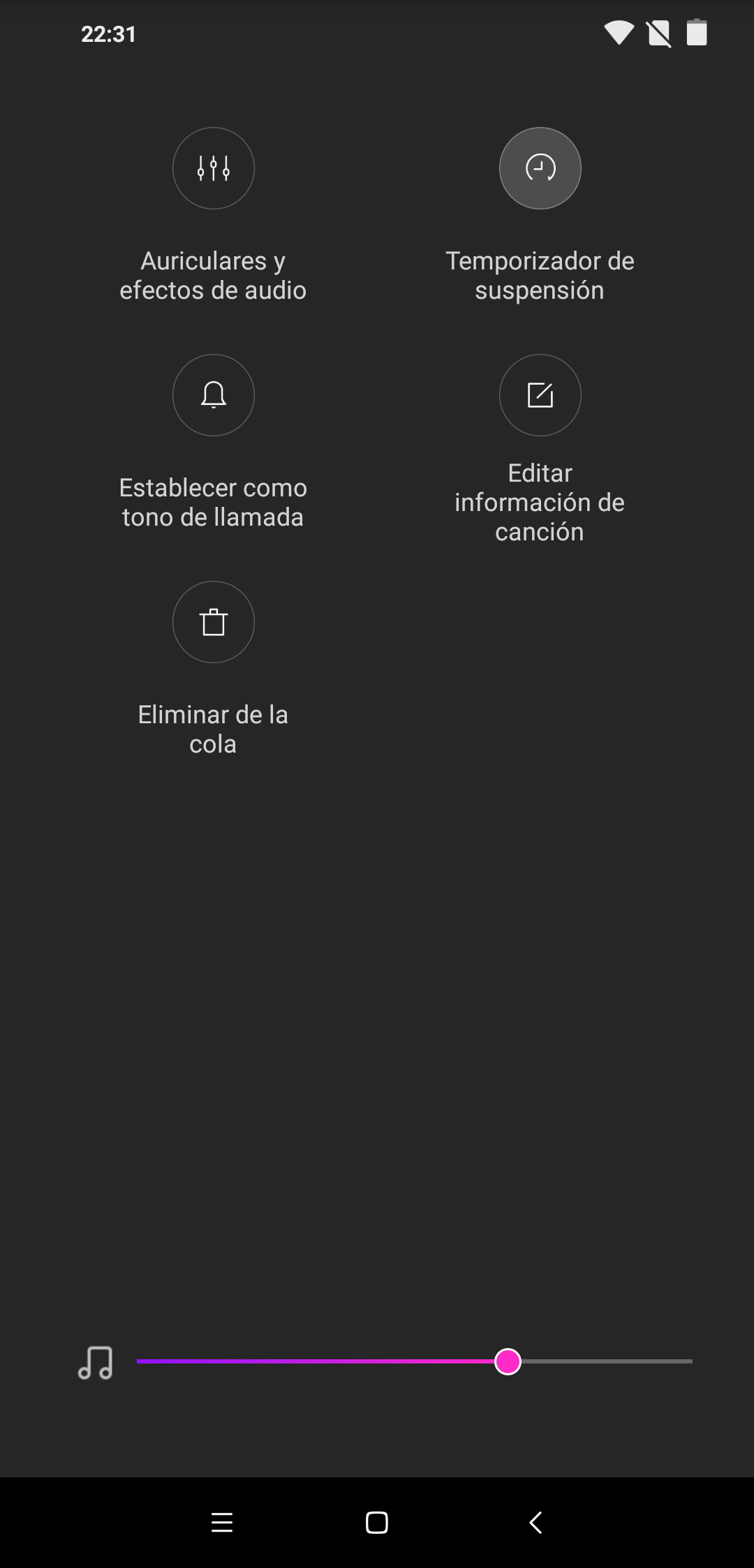Go back with the navigation bar arrow
This screenshot has height=1568, width=754.
[535, 1522]
